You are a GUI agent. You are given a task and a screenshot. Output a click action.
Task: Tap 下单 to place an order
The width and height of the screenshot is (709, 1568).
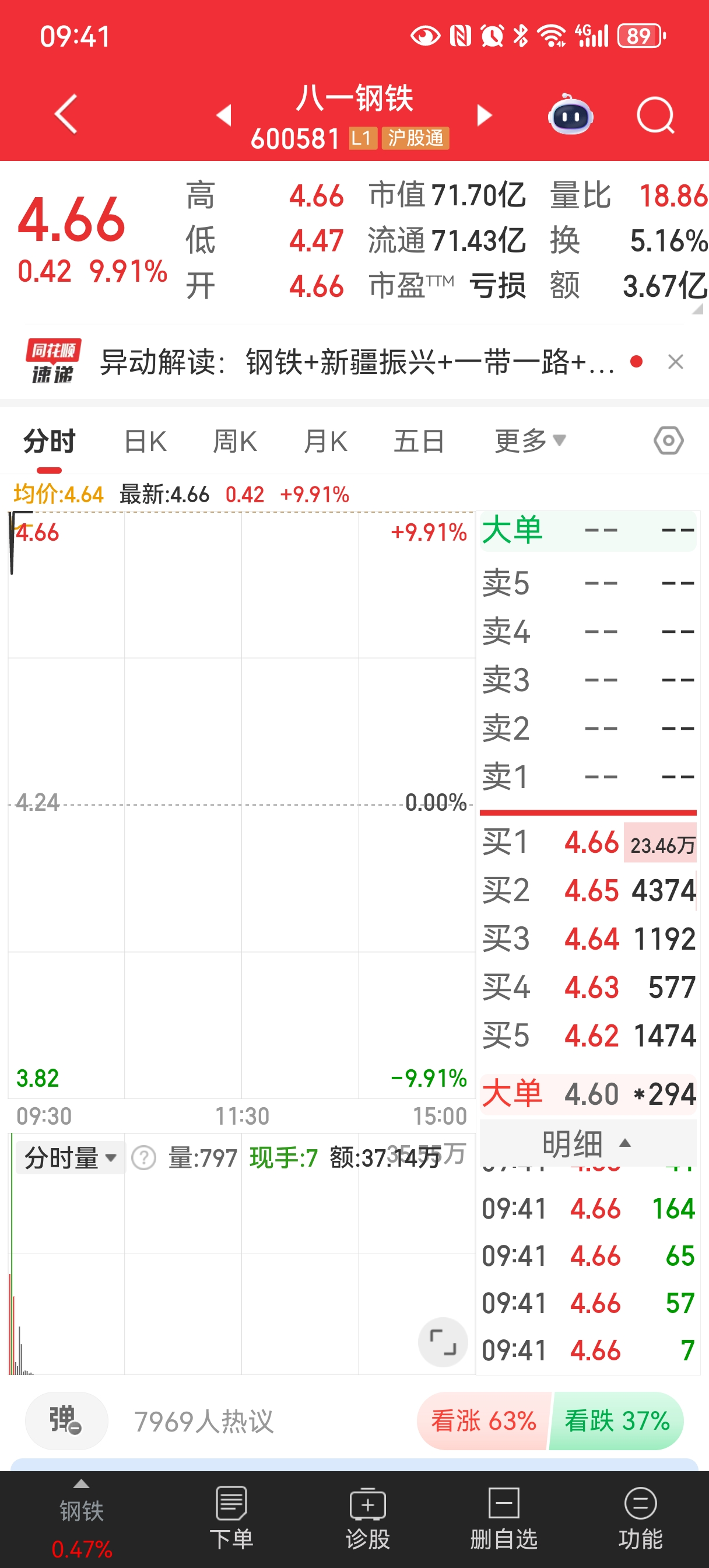pyautogui.click(x=231, y=1518)
